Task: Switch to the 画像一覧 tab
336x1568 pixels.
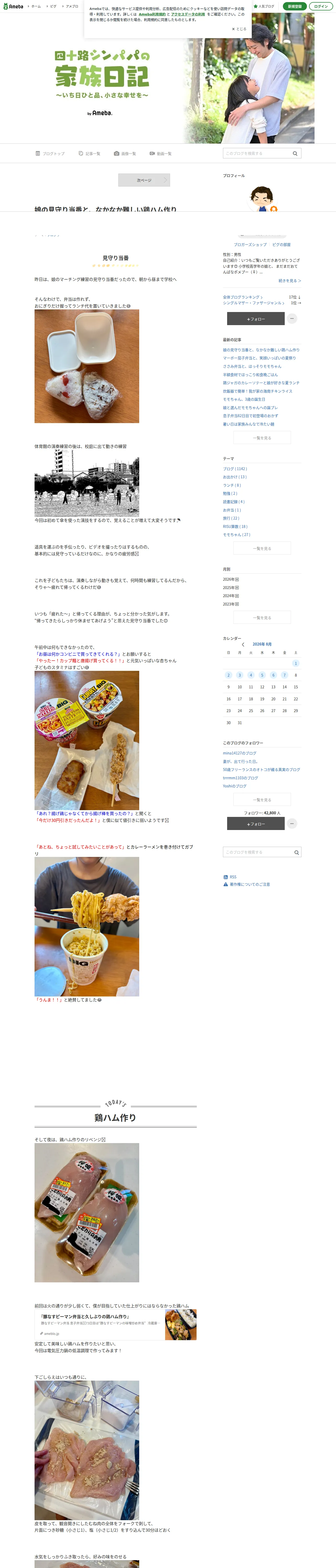Action: click(125, 153)
